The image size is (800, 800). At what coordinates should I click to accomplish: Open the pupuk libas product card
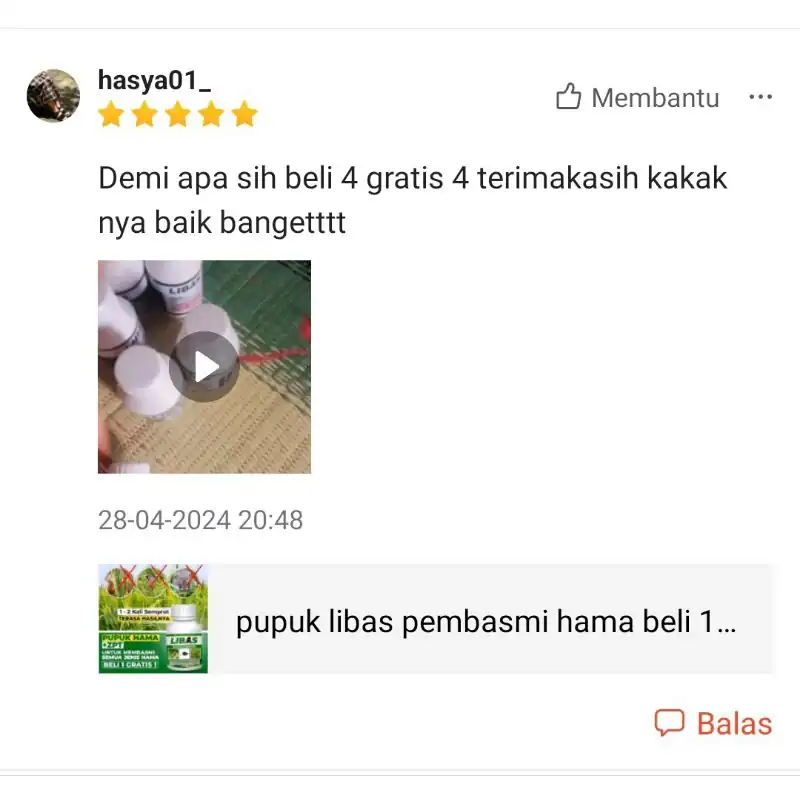(x=435, y=619)
